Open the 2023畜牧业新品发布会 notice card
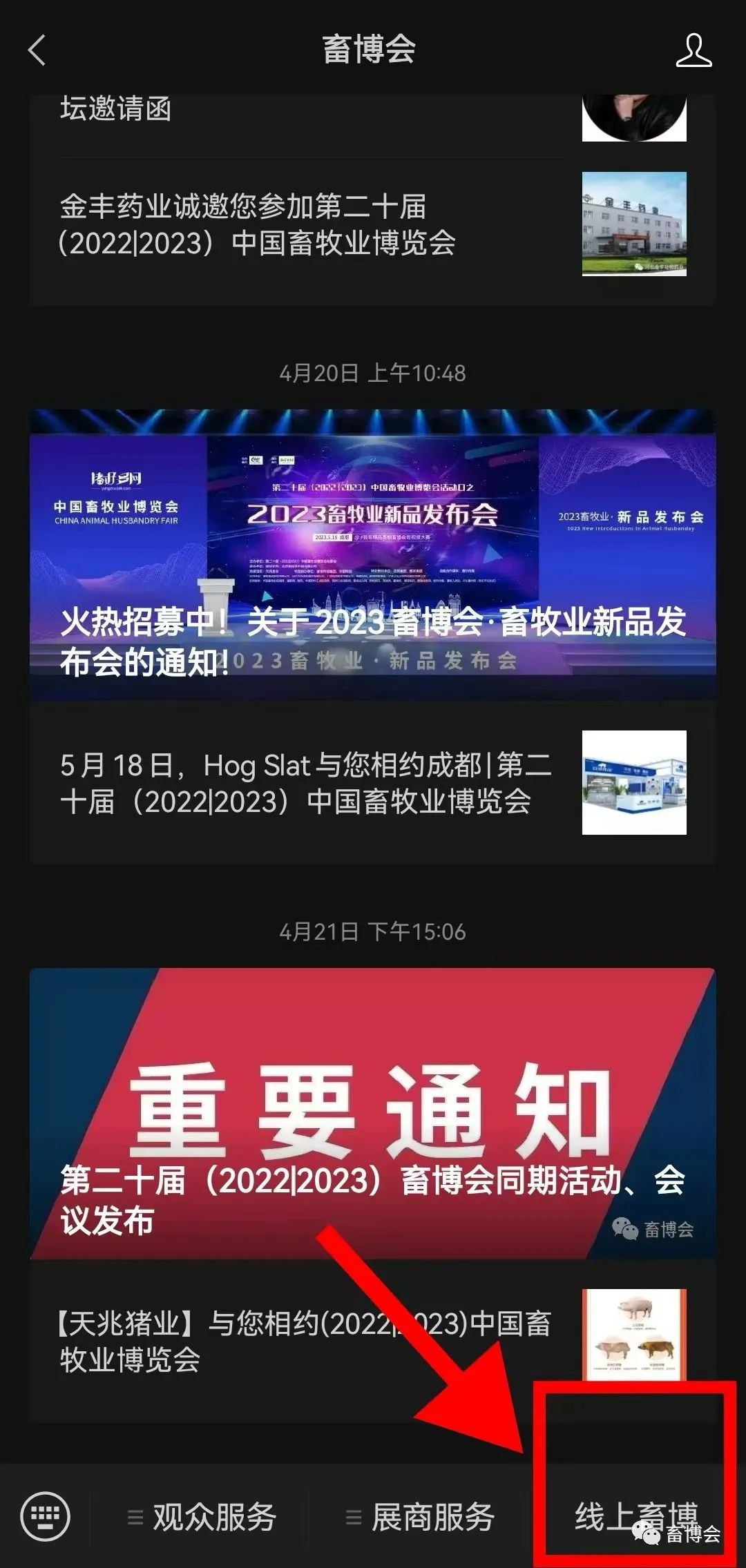The width and height of the screenshot is (746, 1568). point(373,554)
